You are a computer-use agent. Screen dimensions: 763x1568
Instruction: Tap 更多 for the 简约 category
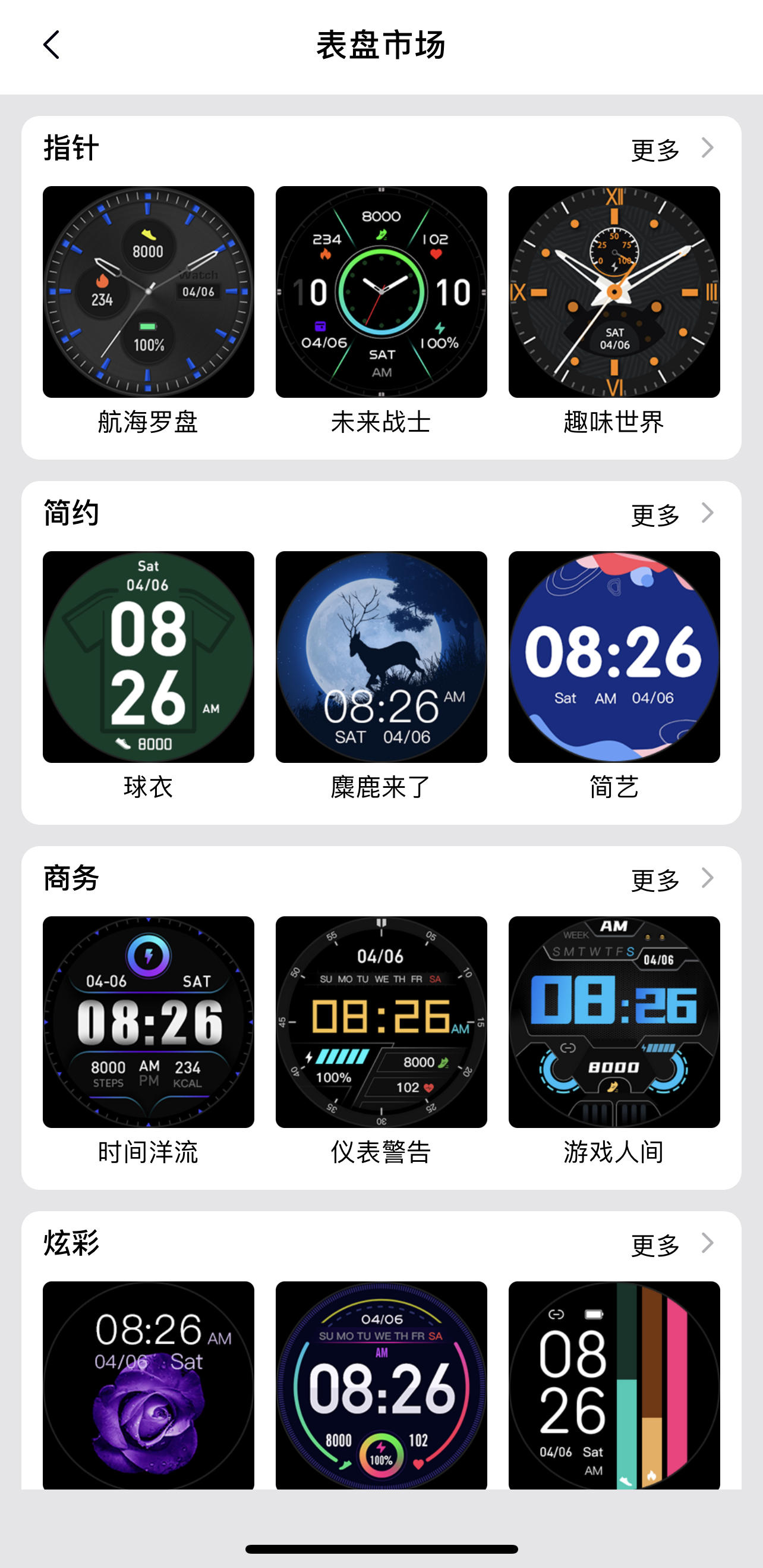(654, 515)
